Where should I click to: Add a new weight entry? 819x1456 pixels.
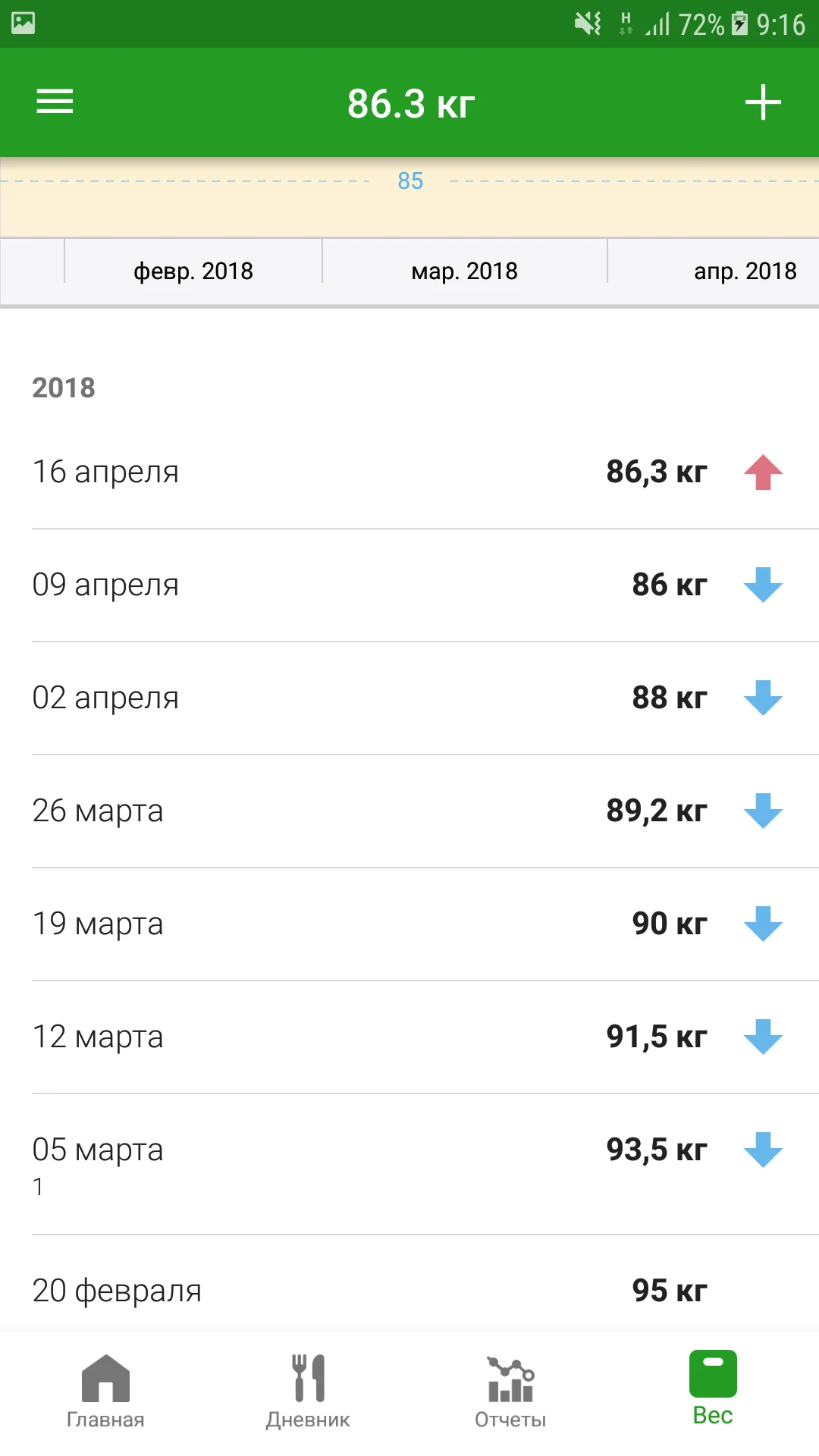point(764,102)
